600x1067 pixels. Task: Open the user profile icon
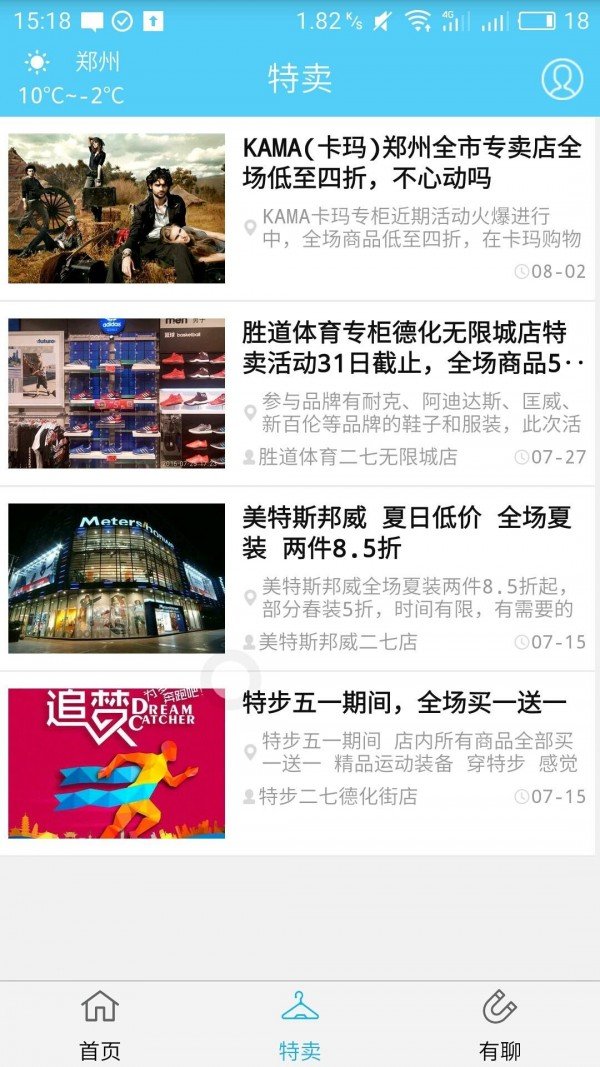coord(562,79)
